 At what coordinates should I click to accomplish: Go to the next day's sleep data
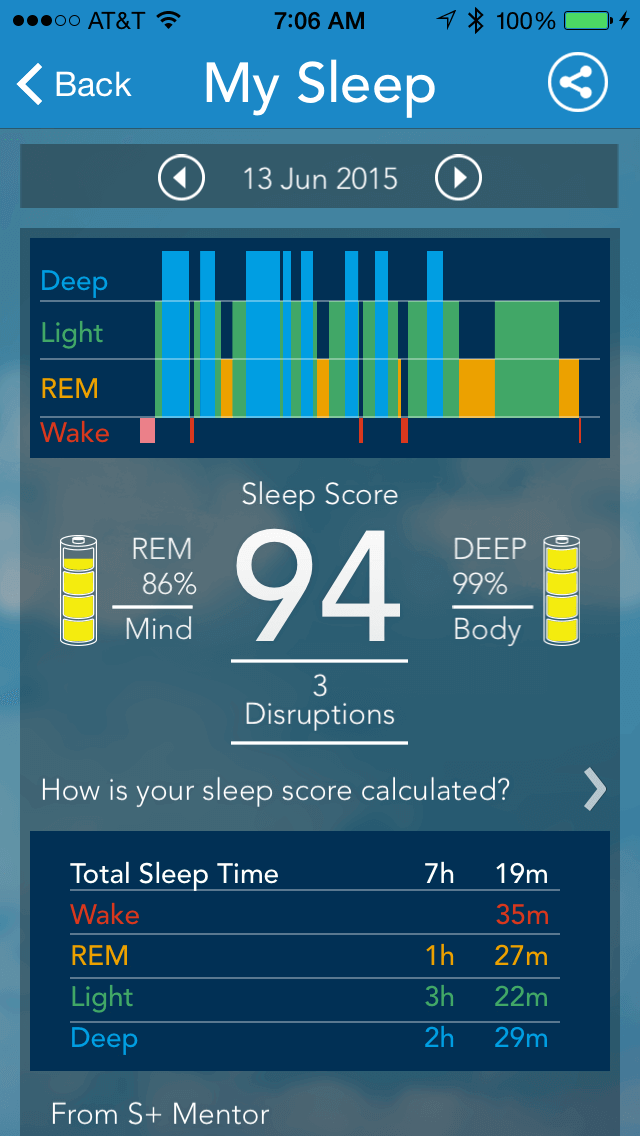458,178
